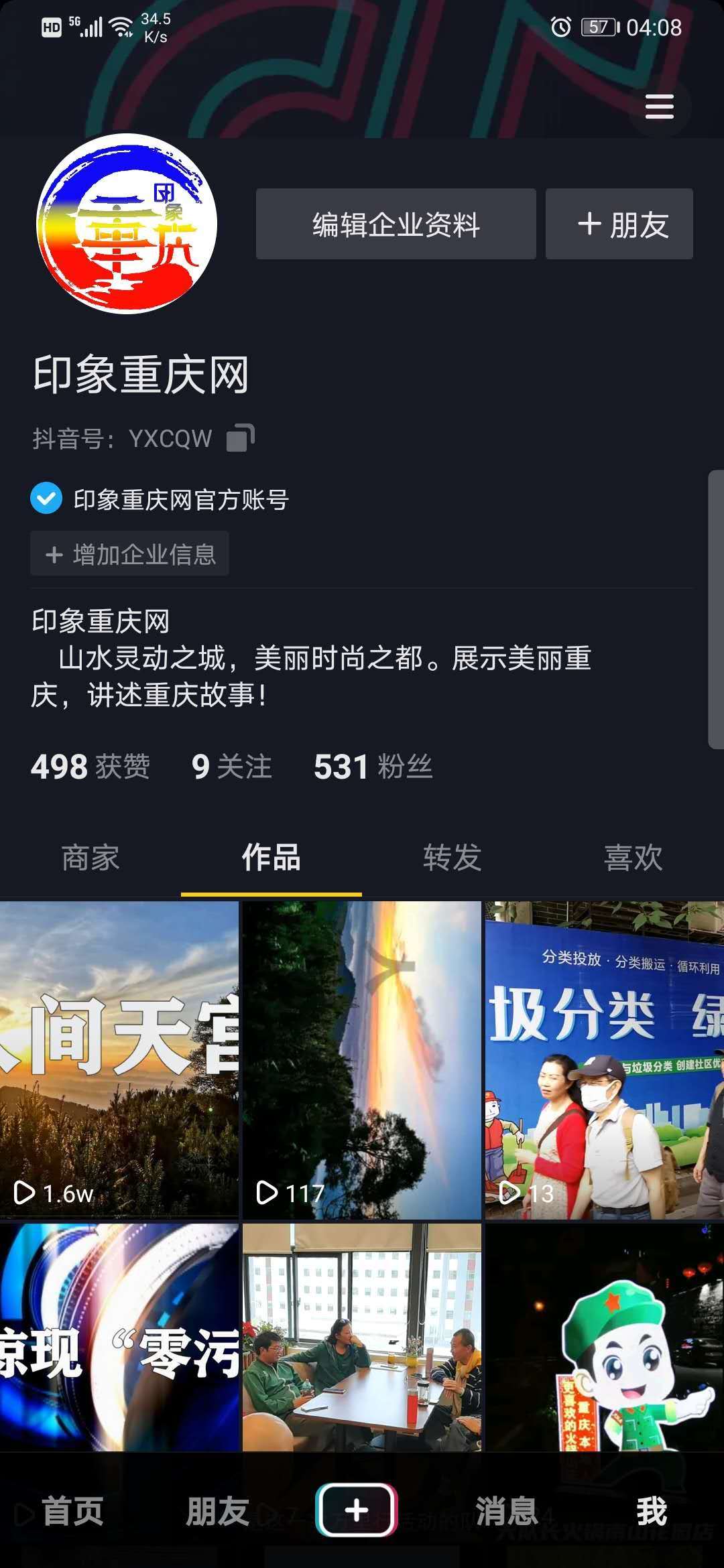Open the hamburger menu at top right

(x=659, y=107)
